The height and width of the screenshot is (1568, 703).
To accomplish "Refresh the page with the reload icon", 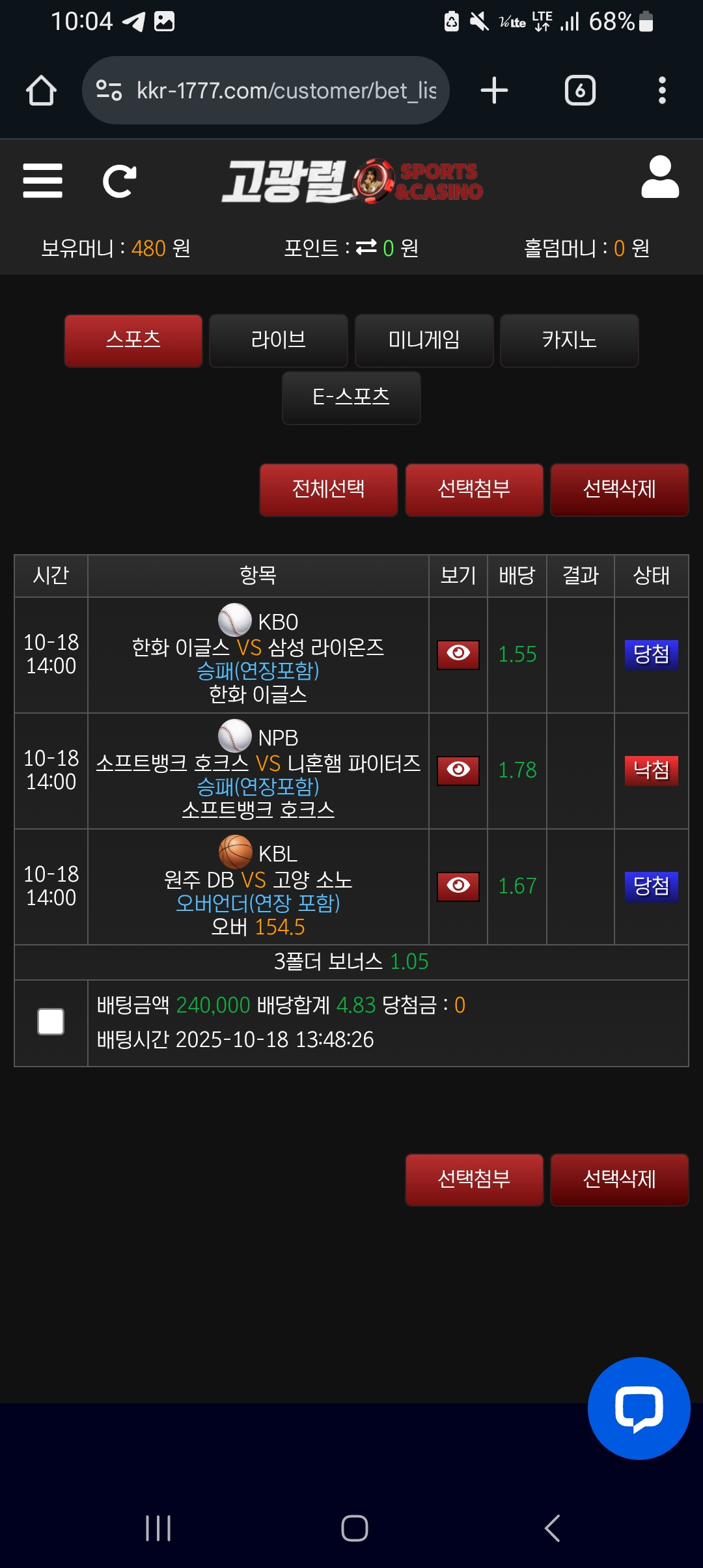I will point(120,181).
